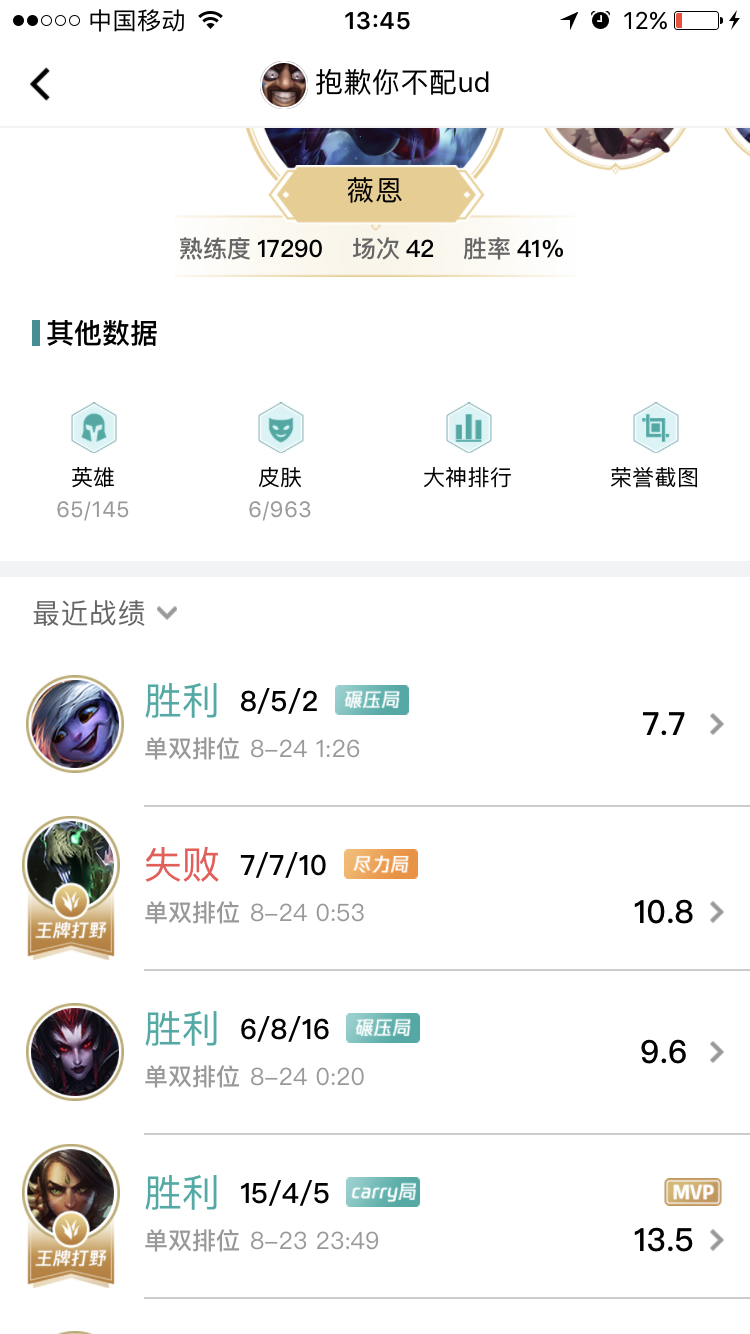
Task: Select the 薇恩 champion card
Action: (375, 190)
